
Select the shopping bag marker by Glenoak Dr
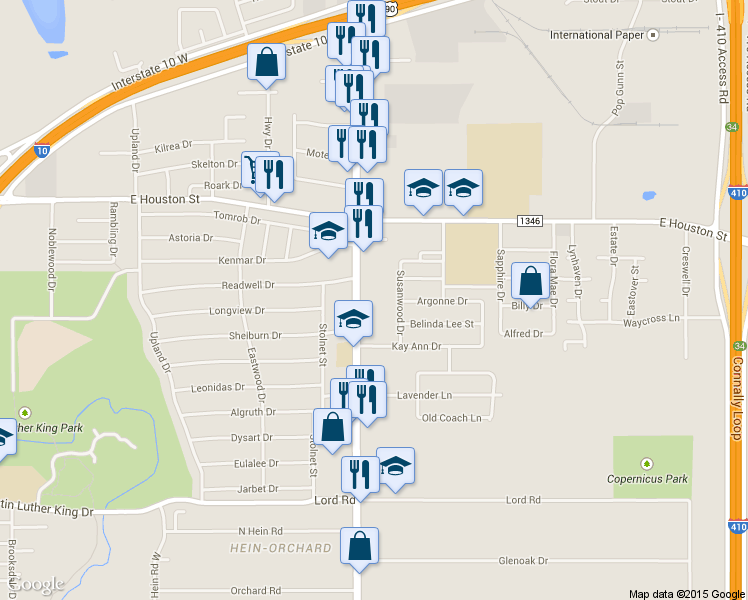pyautogui.click(x=360, y=546)
